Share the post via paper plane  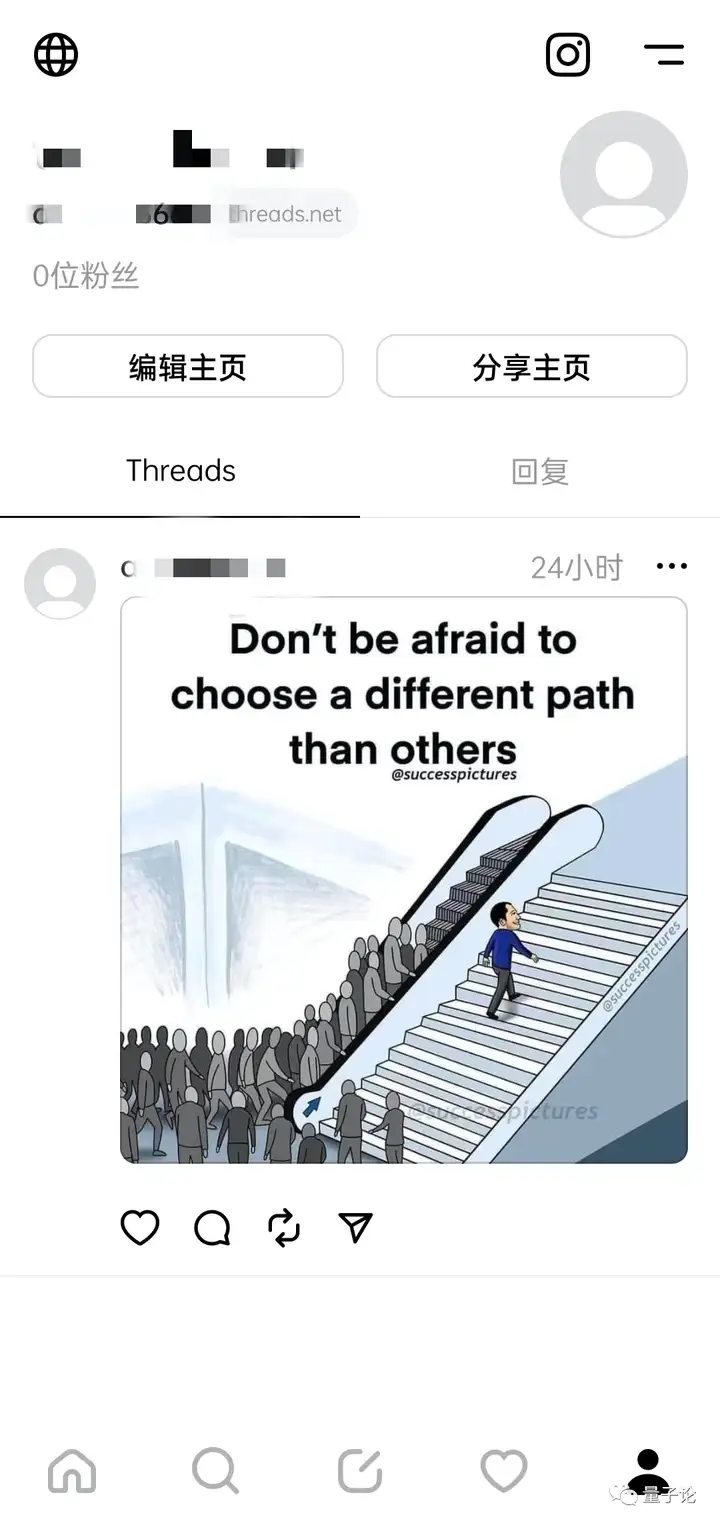356,1227
